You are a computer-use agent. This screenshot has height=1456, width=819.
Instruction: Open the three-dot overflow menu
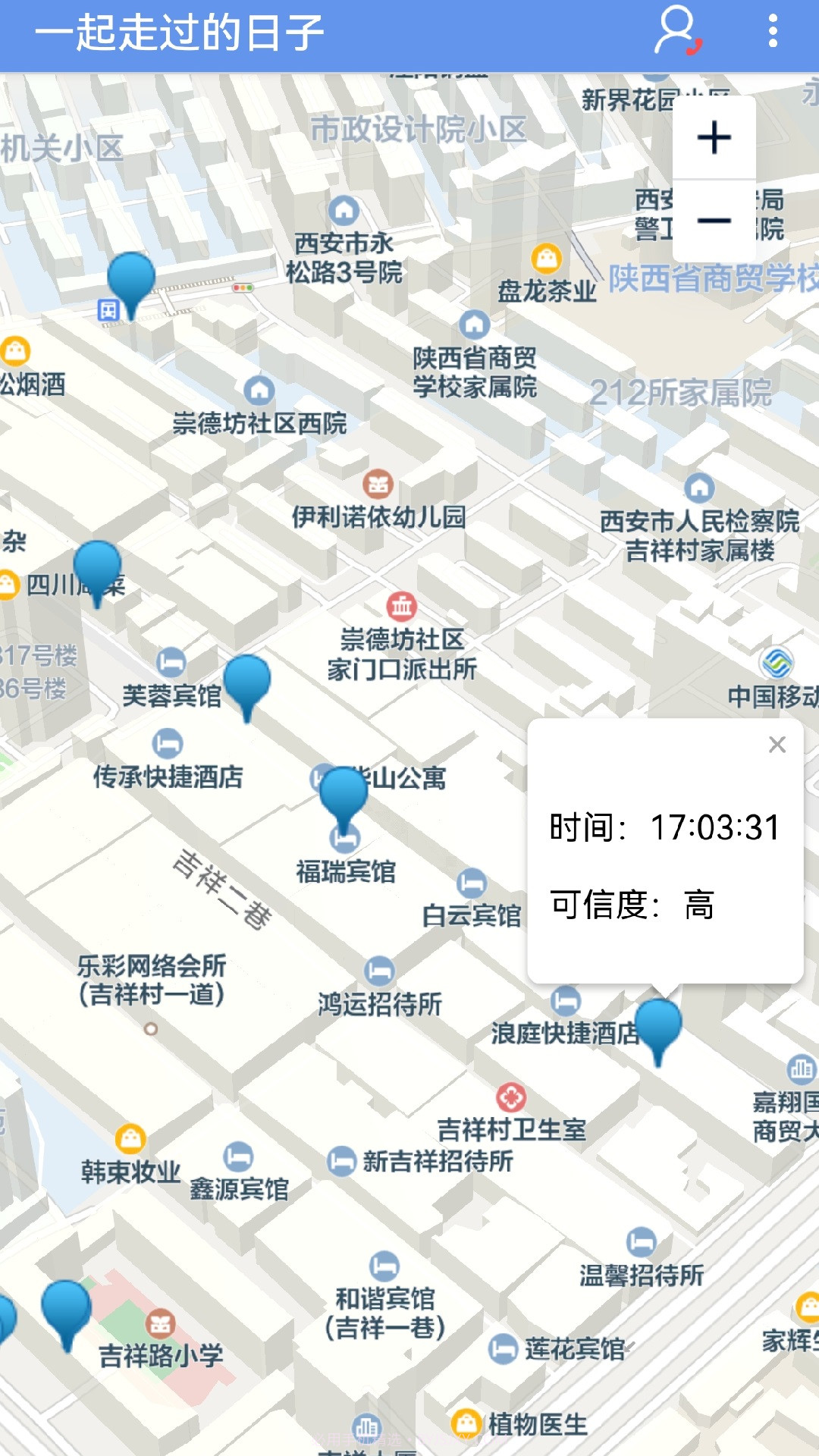tap(774, 30)
